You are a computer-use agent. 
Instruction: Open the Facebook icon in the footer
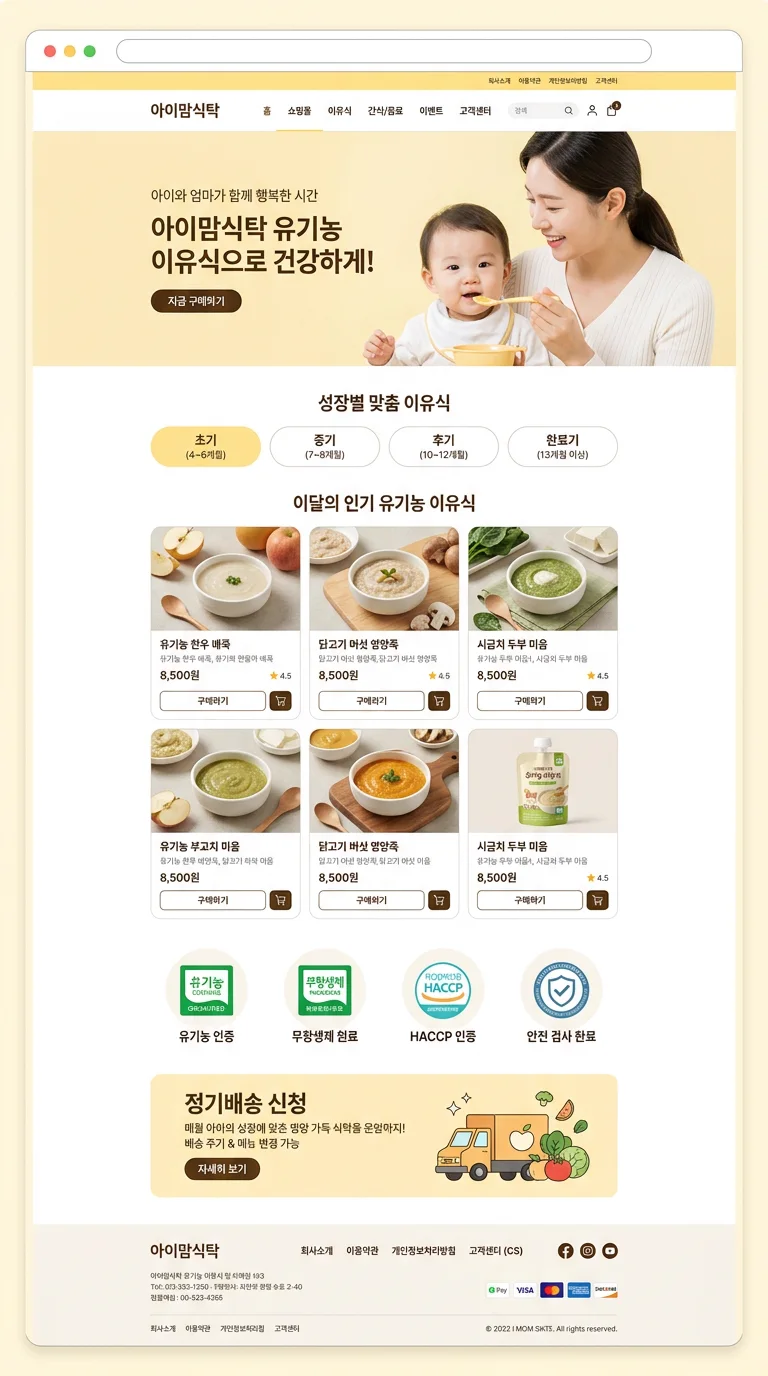pos(566,1251)
